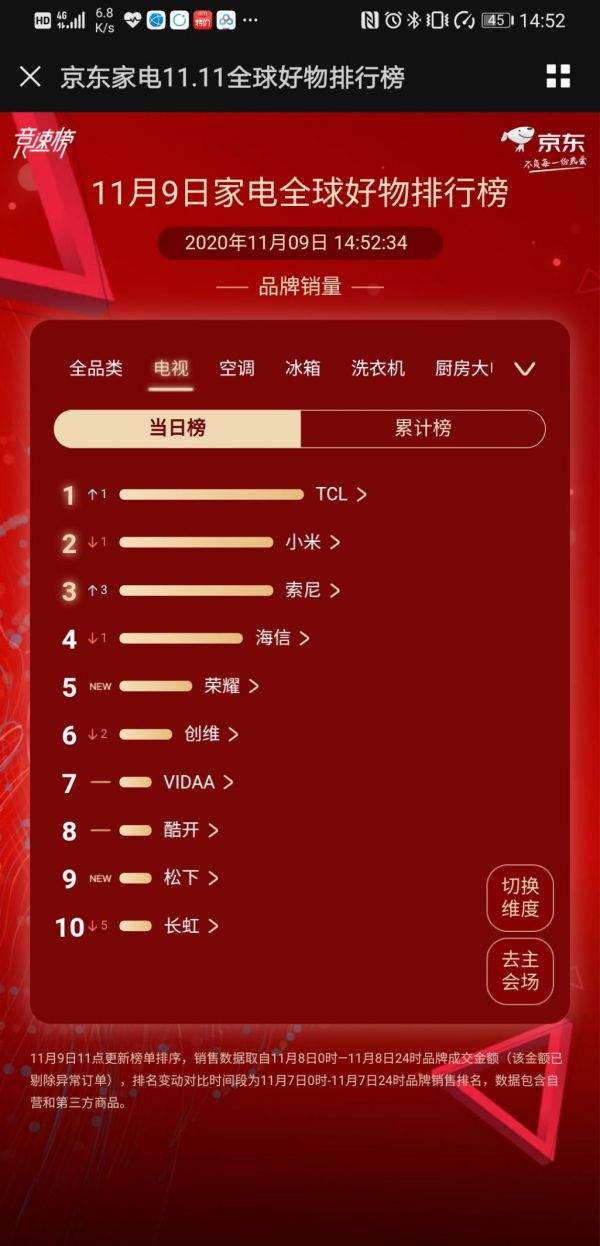This screenshot has width=600, height=1246.
Task: View the 长虹 brand entry
Action: [x=191, y=926]
